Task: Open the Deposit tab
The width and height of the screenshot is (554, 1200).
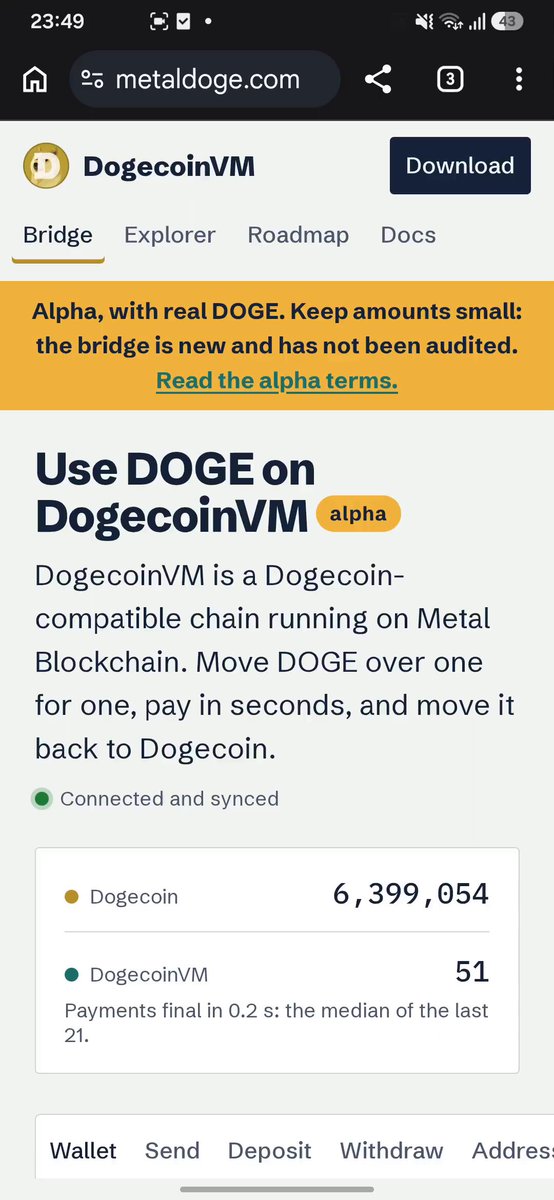Action: coord(270,1151)
